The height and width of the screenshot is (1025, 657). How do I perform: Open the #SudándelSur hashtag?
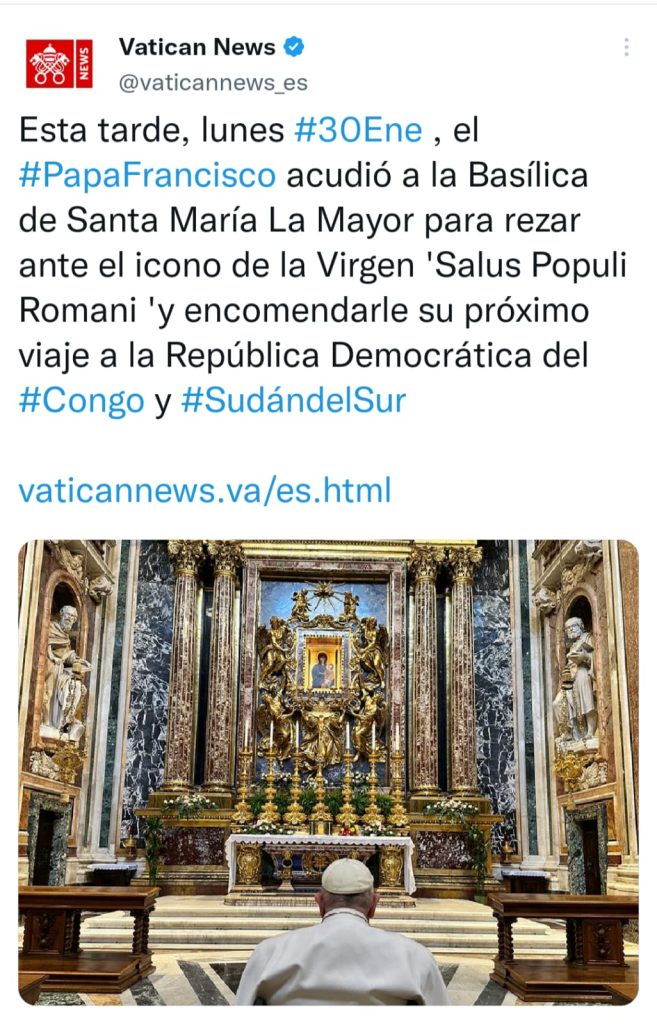(294, 400)
